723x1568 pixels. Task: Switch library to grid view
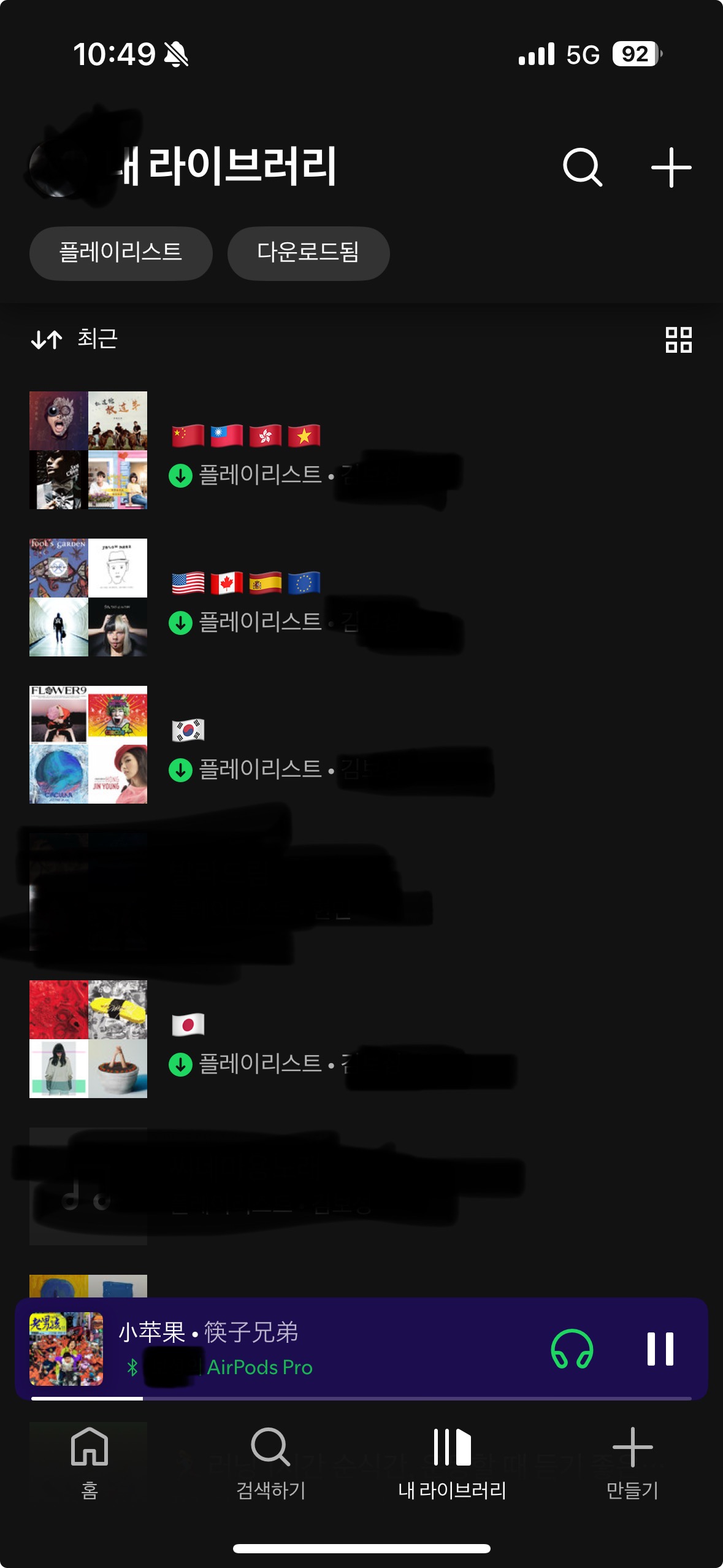(x=678, y=339)
